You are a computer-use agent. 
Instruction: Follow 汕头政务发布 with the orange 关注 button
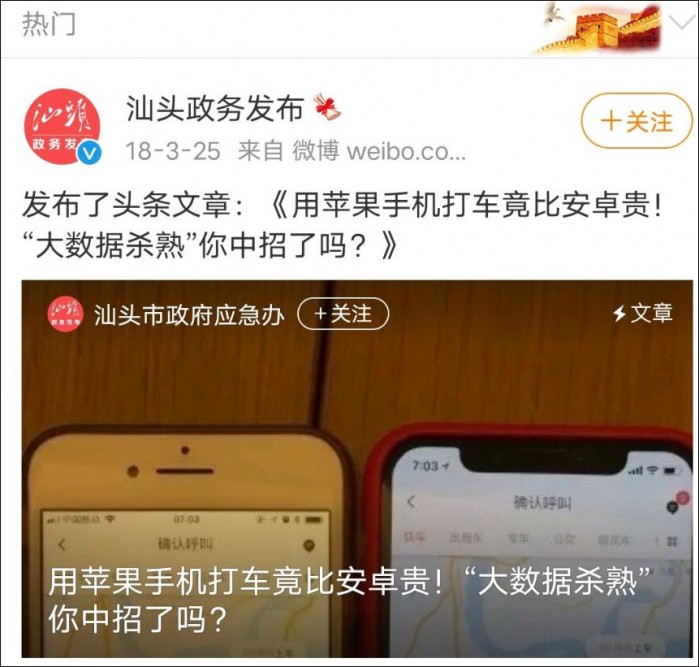click(636, 121)
